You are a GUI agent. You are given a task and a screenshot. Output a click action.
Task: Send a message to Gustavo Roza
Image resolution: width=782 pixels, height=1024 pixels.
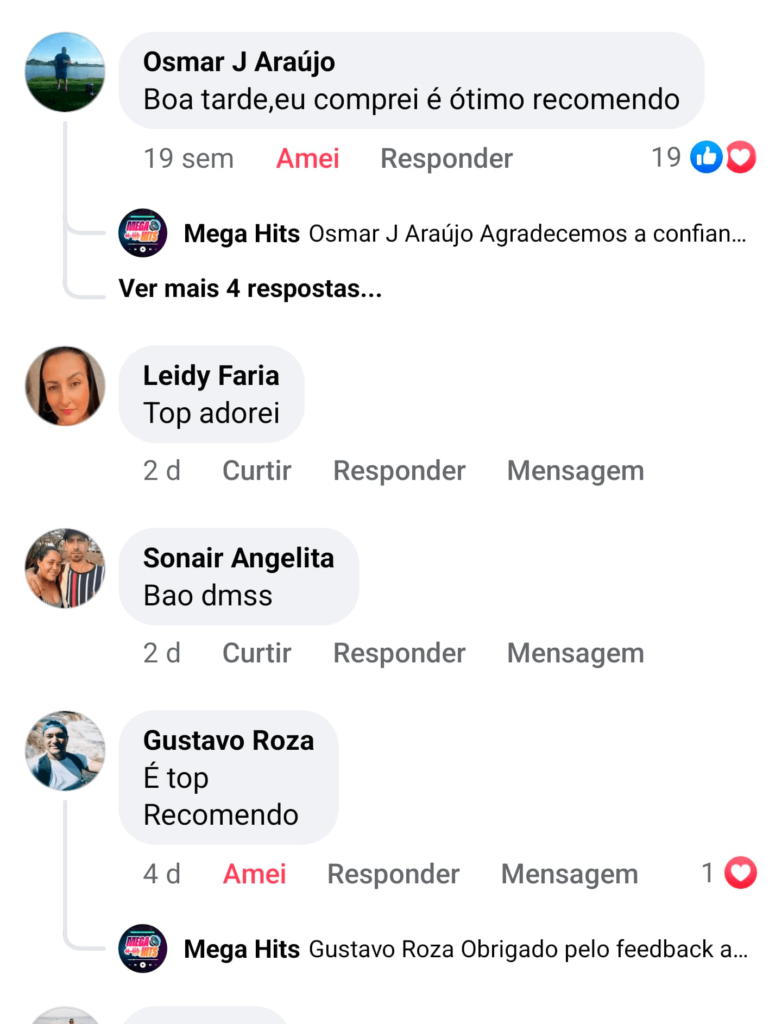coord(569,874)
